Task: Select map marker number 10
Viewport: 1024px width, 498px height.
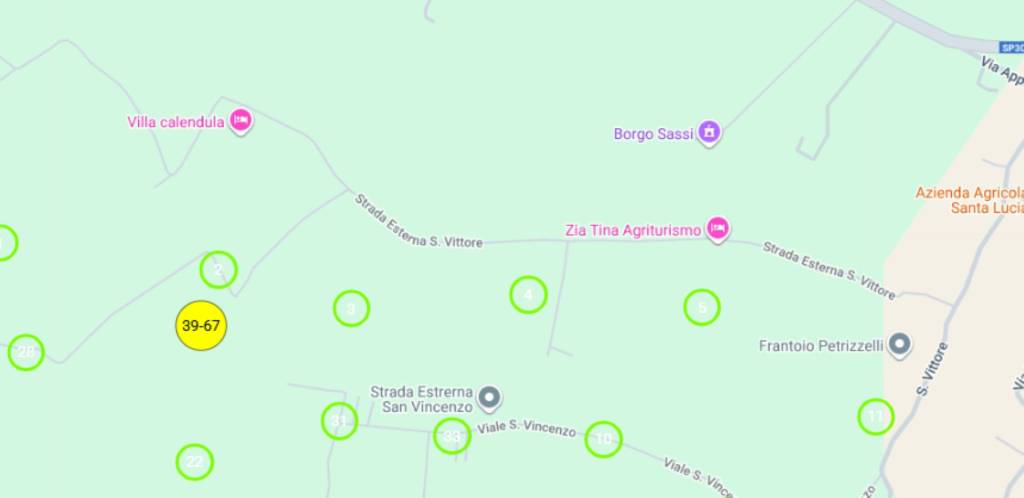Action: click(x=603, y=439)
